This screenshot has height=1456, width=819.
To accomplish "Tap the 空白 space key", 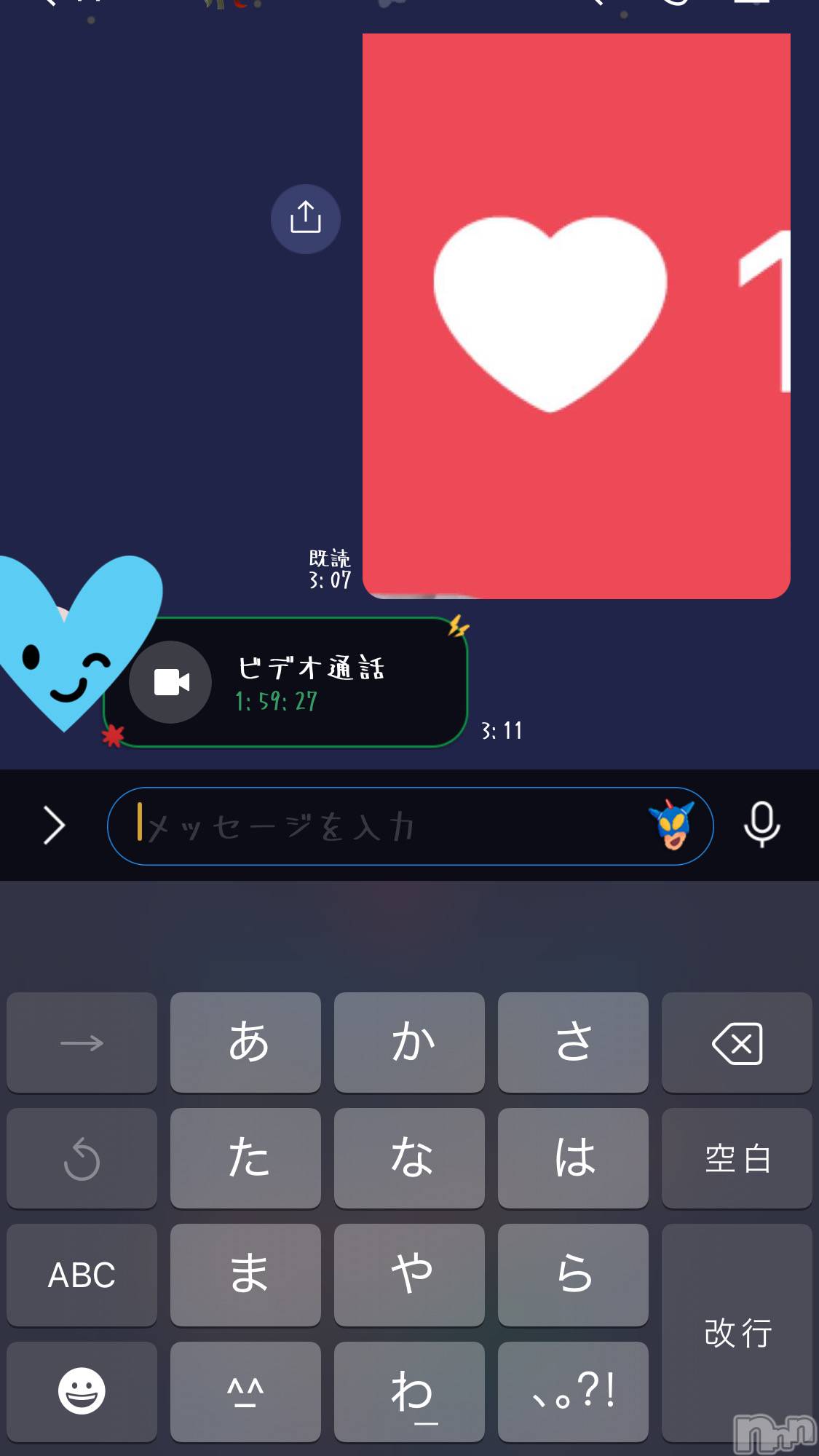I will [x=737, y=1158].
